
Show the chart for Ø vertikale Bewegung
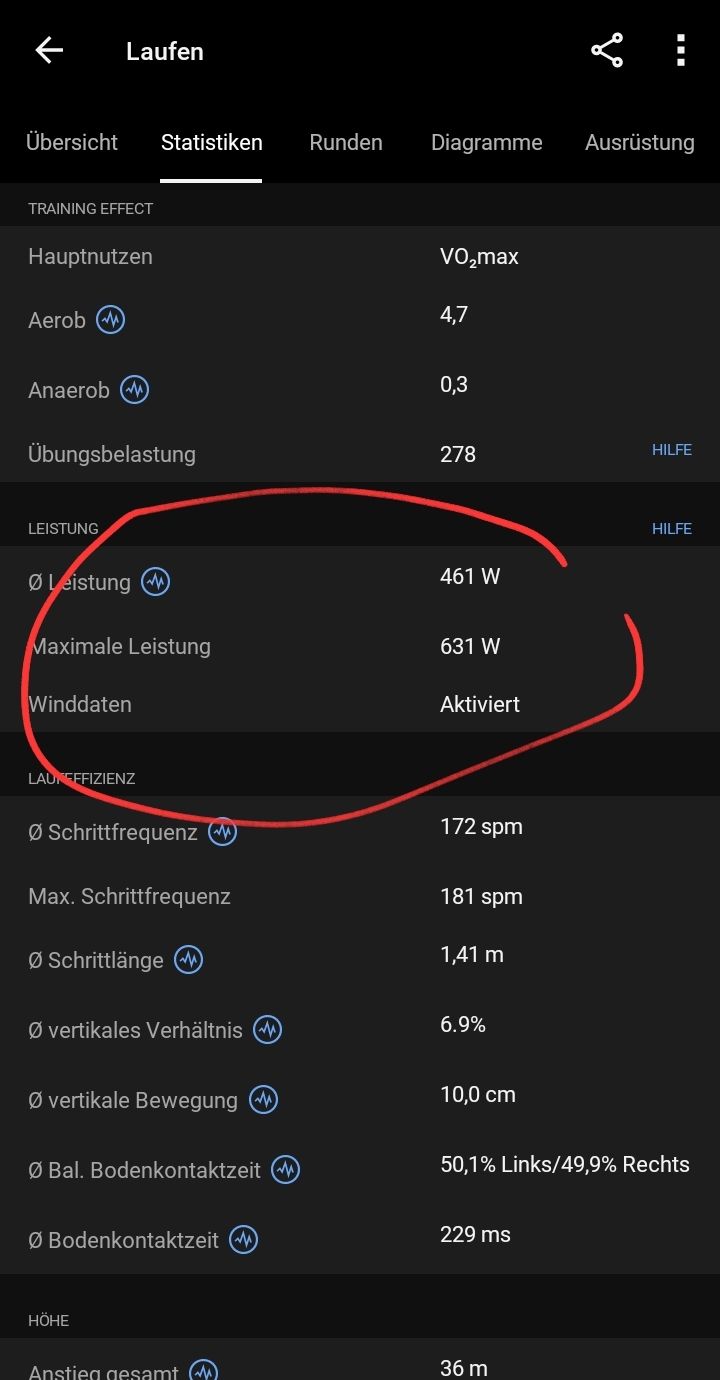point(263,1100)
